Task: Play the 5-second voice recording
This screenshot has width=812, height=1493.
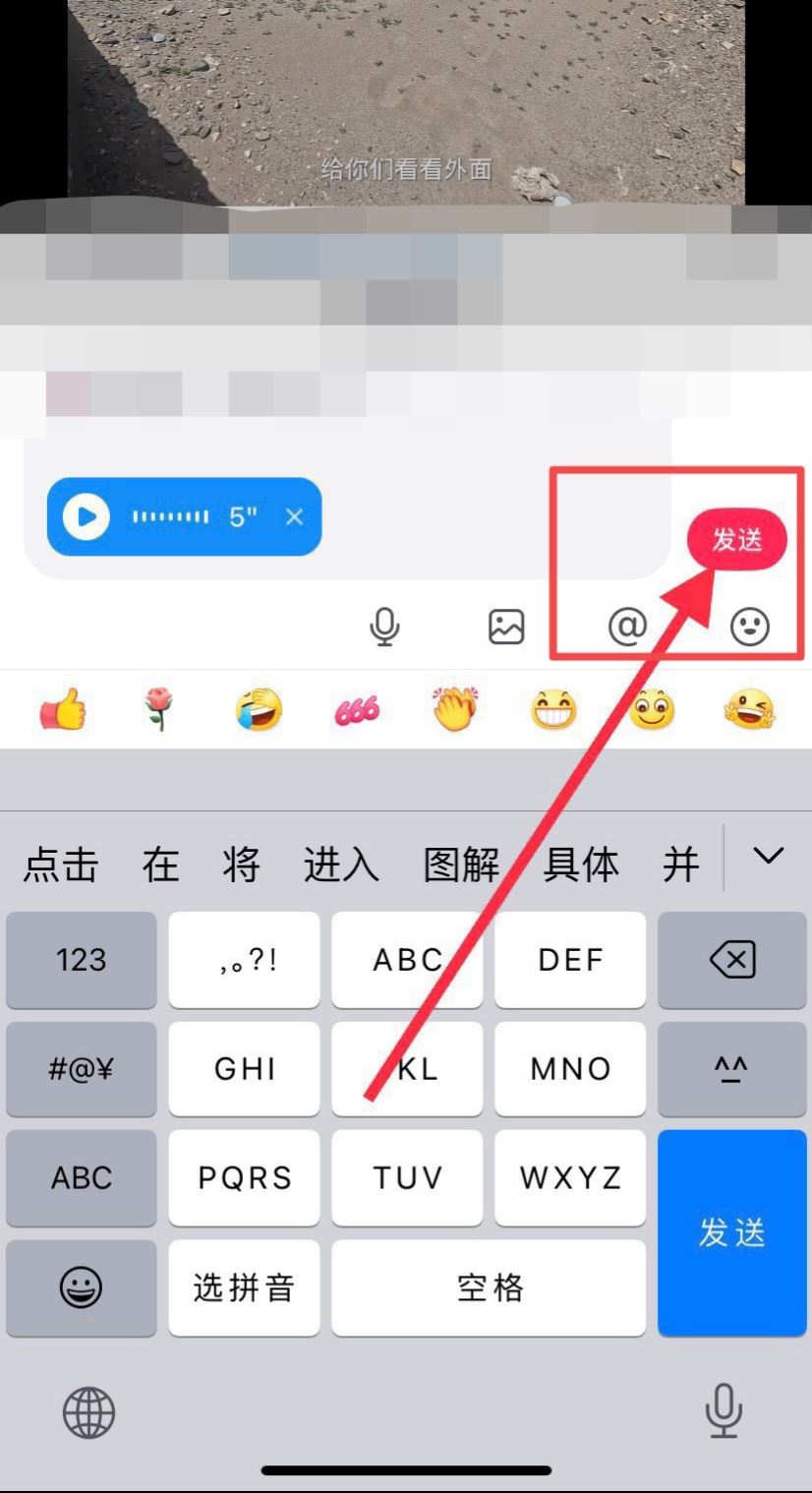Action: pyautogui.click(x=87, y=517)
